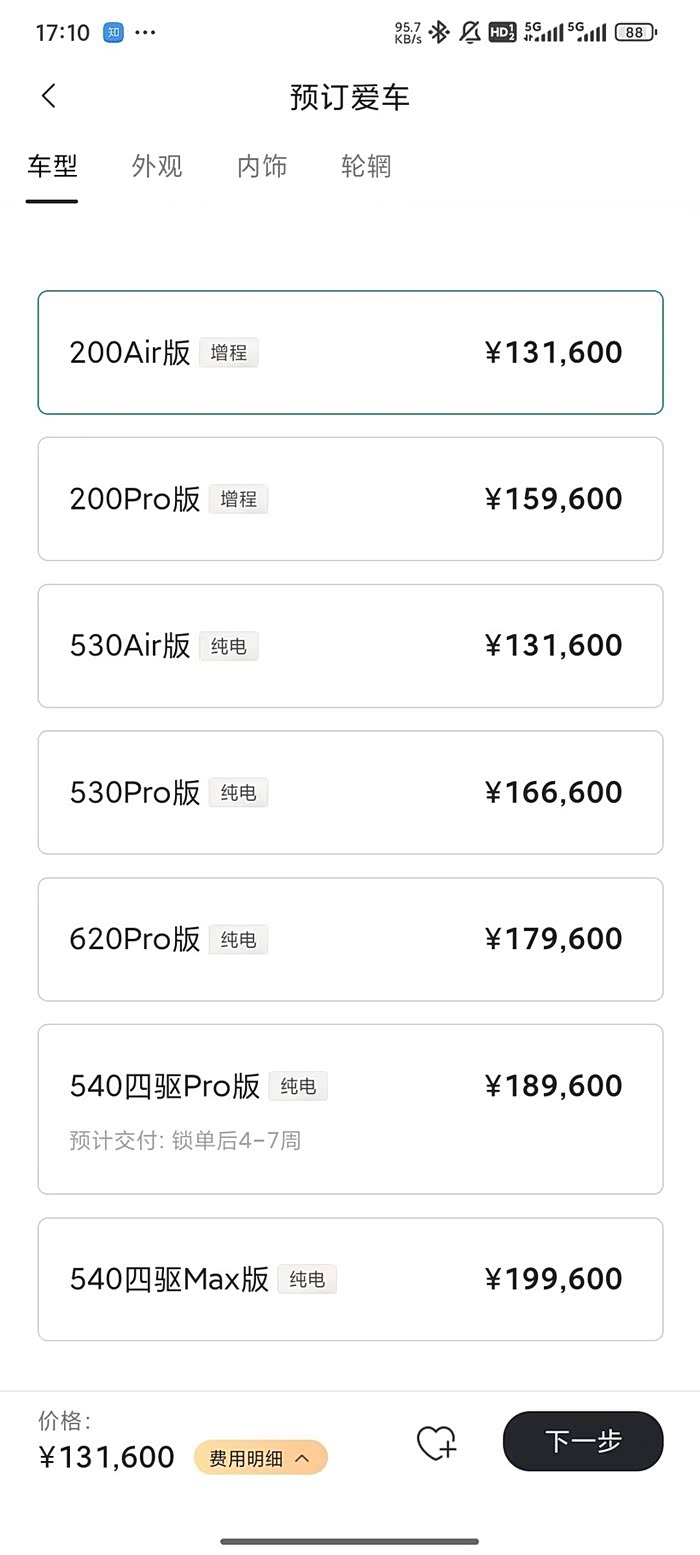Screen dimensions: 700x1555
Task: Pick the 530Pro版 at ¥166,600
Action: point(350,792)
